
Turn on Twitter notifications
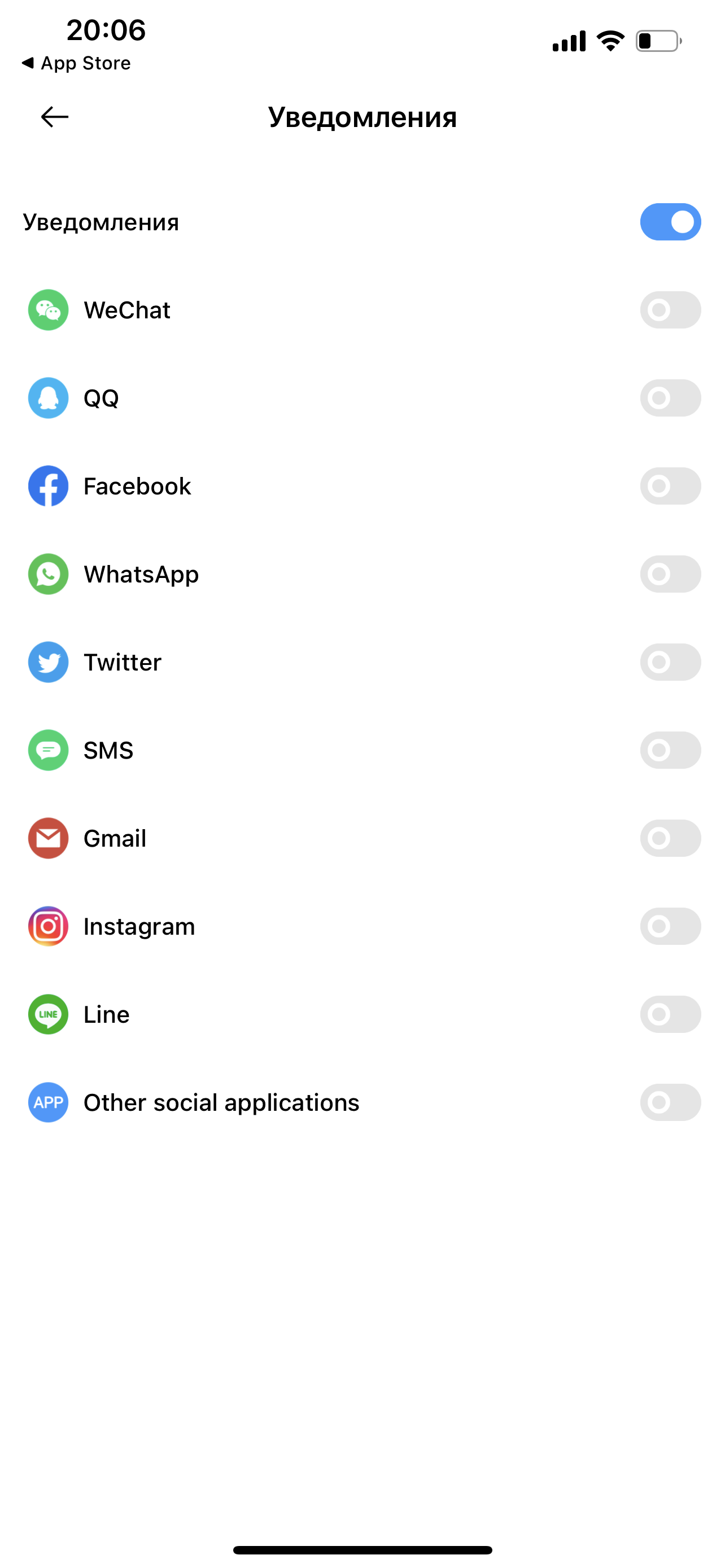(670, 662)
